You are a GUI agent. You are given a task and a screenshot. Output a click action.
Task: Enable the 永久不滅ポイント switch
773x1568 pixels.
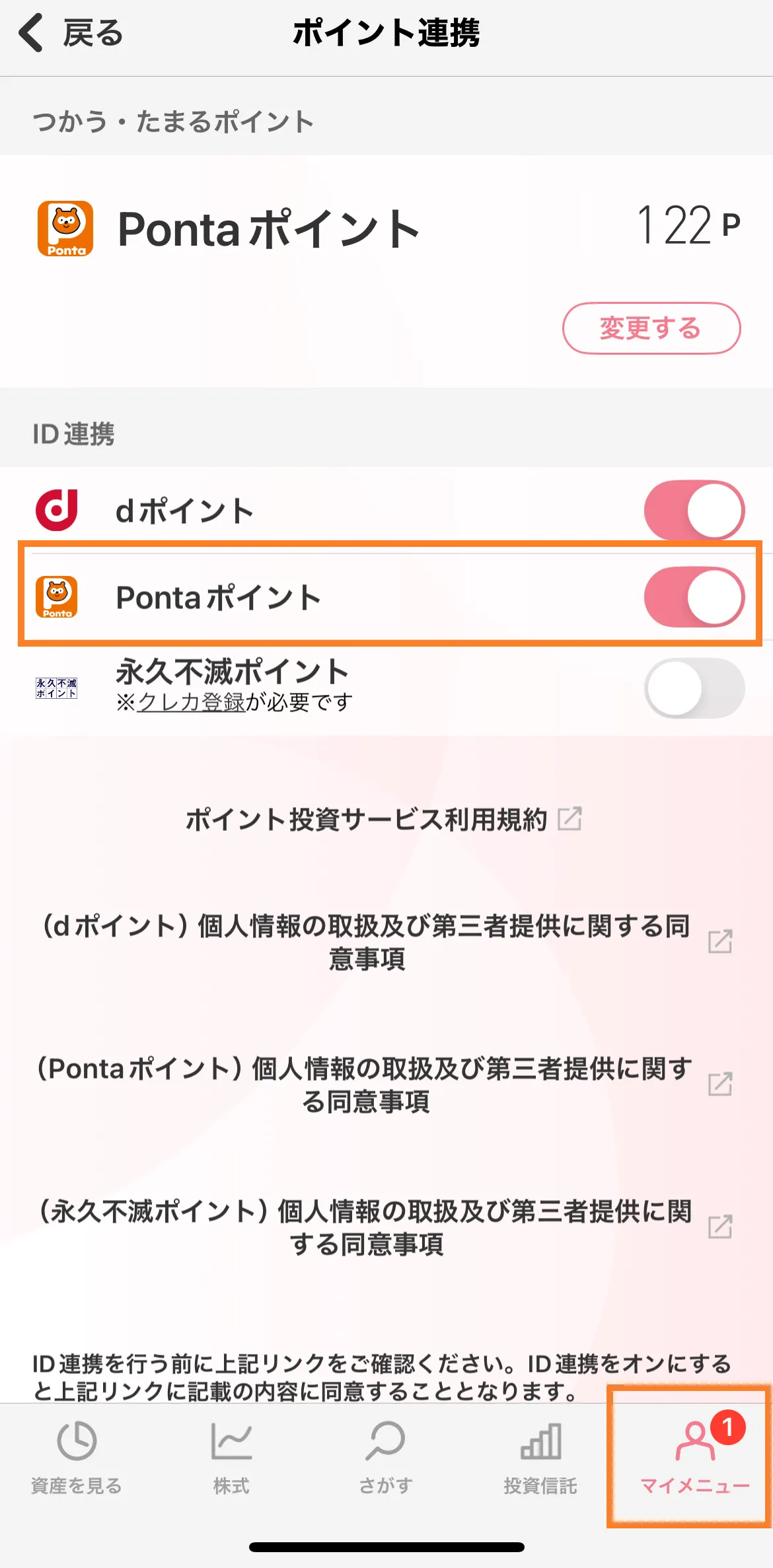coord(694,688)
